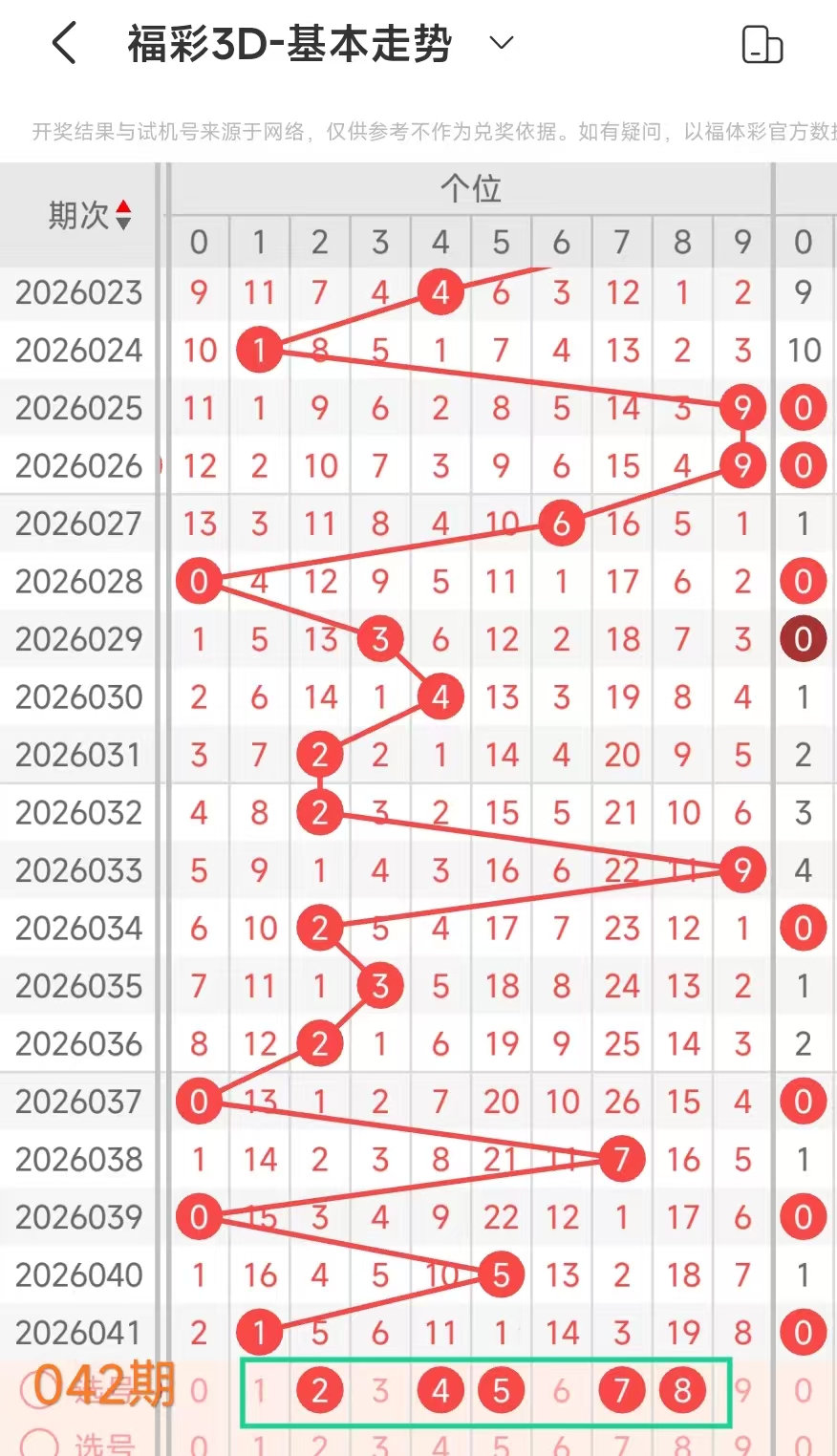Deselect number 2 in the first 选号 row
The image size is (837, 1456).
[x=319, y=1390]
